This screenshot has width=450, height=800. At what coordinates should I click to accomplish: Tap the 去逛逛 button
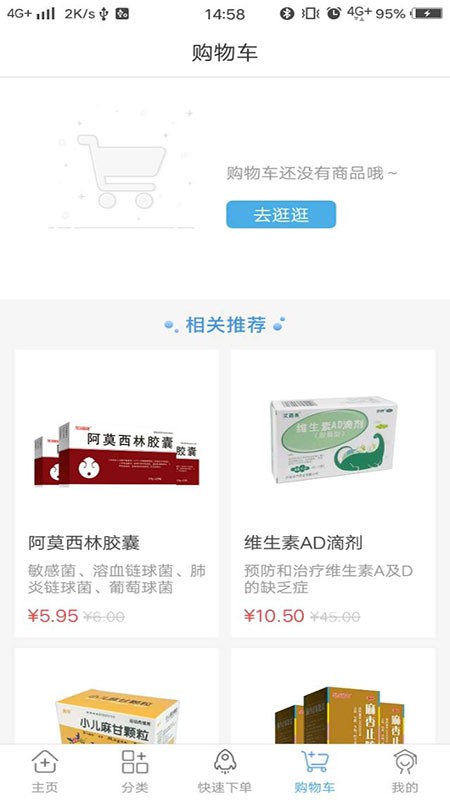click(x=281, y=214)
